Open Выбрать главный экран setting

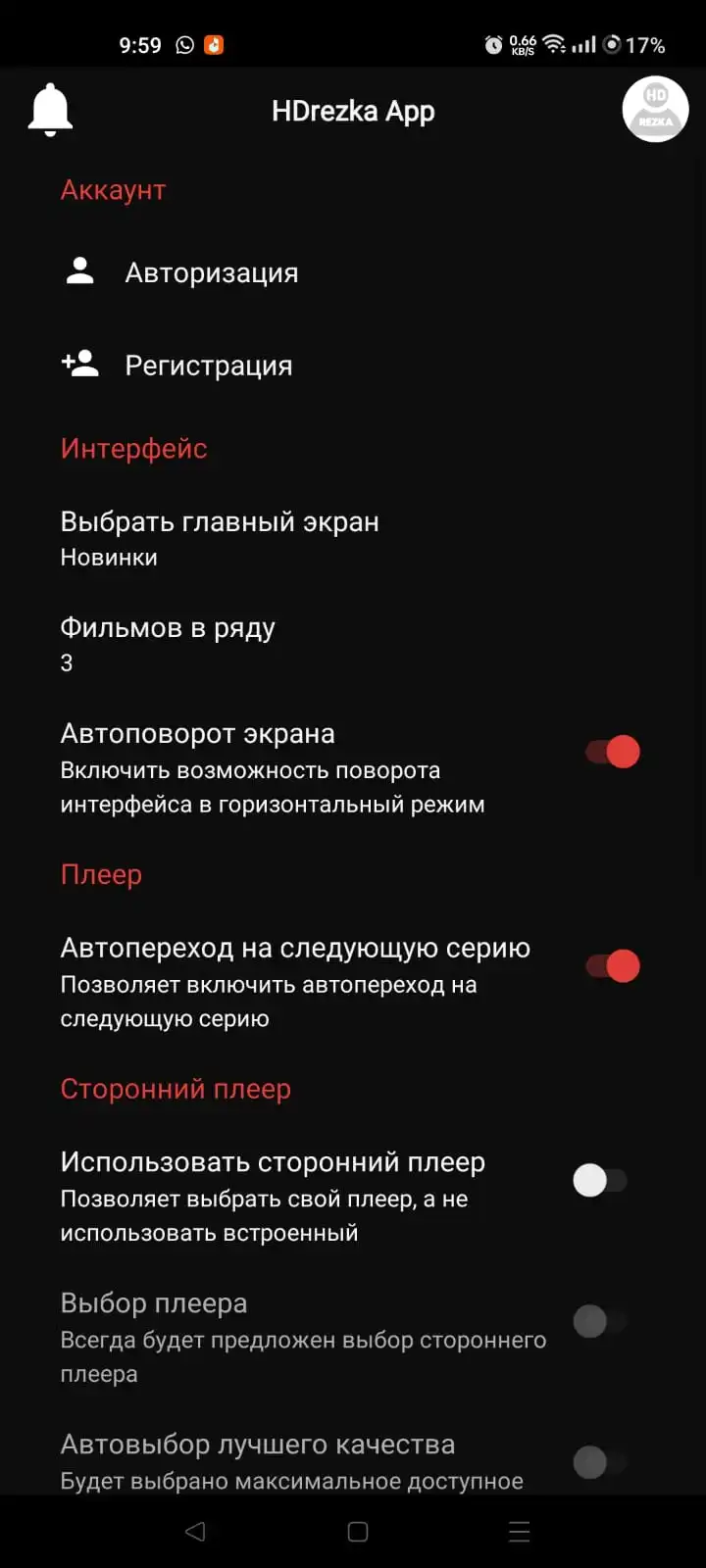pyautogui.click(x=353, y=538)
